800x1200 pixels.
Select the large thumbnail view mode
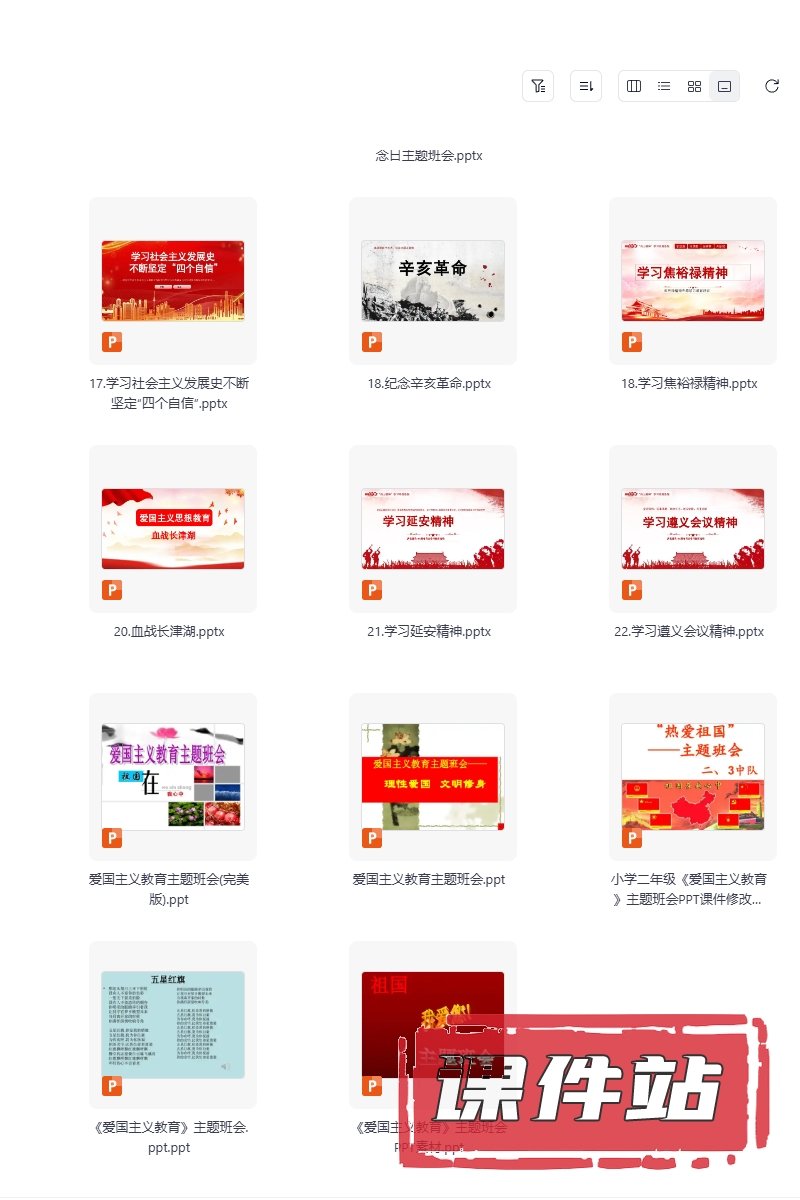tap(724, 86)
